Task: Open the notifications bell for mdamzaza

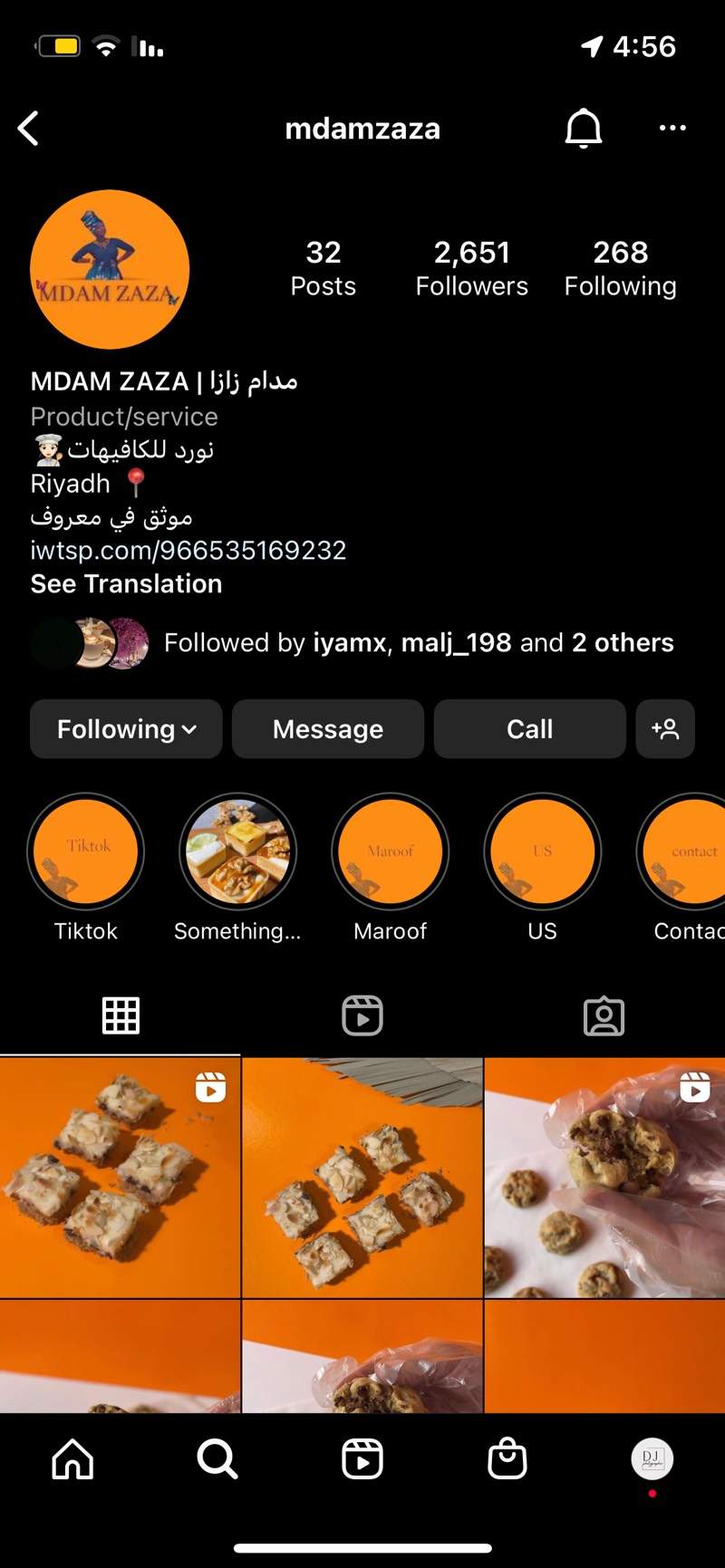Action: click(583, 129)
